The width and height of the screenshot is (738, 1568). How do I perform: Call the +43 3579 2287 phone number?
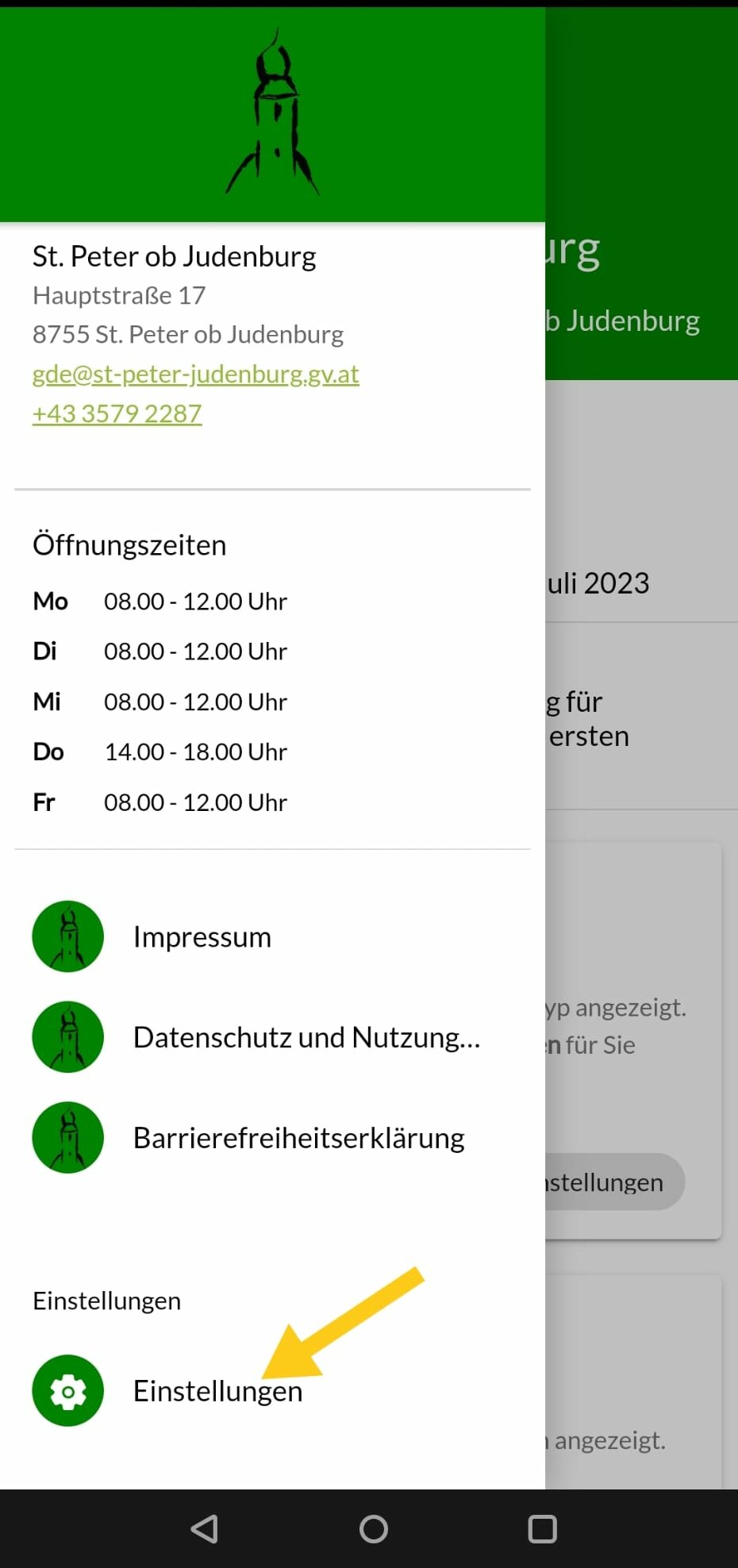coord(117,413)
